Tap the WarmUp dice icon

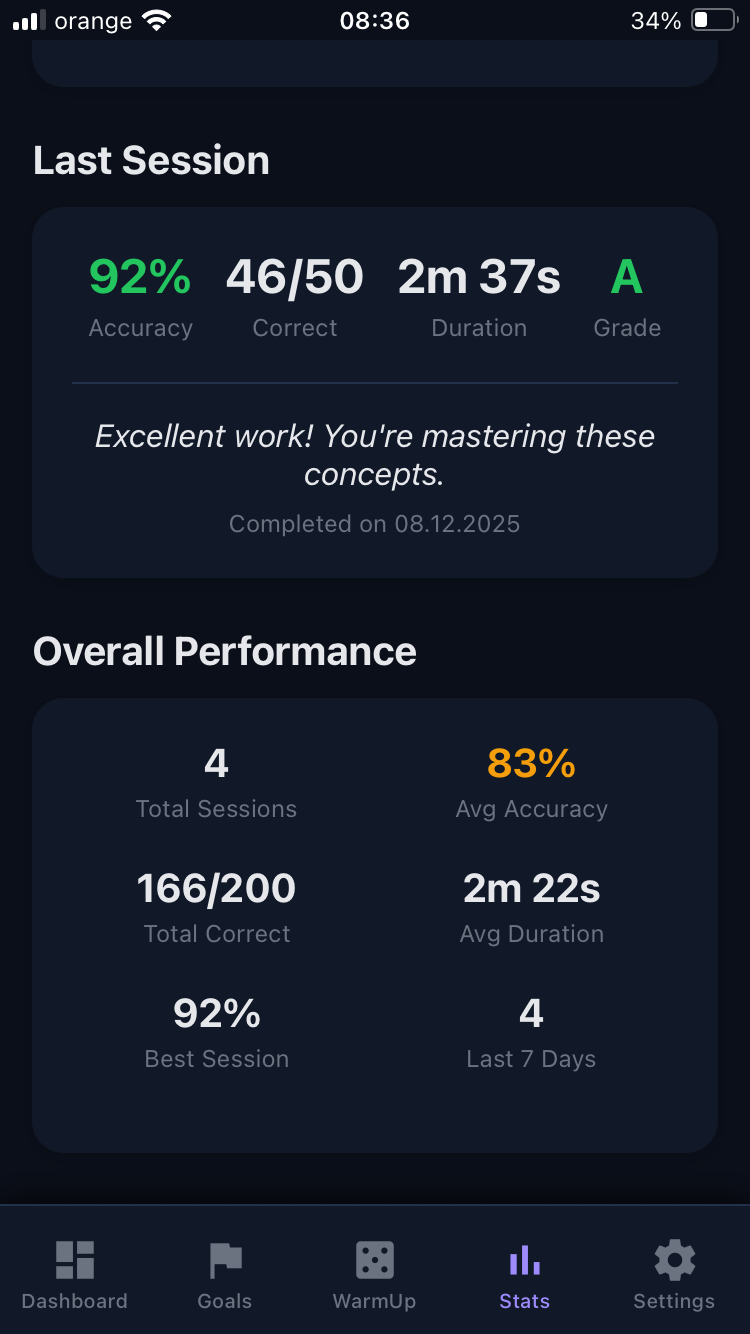click(374, 1260)
